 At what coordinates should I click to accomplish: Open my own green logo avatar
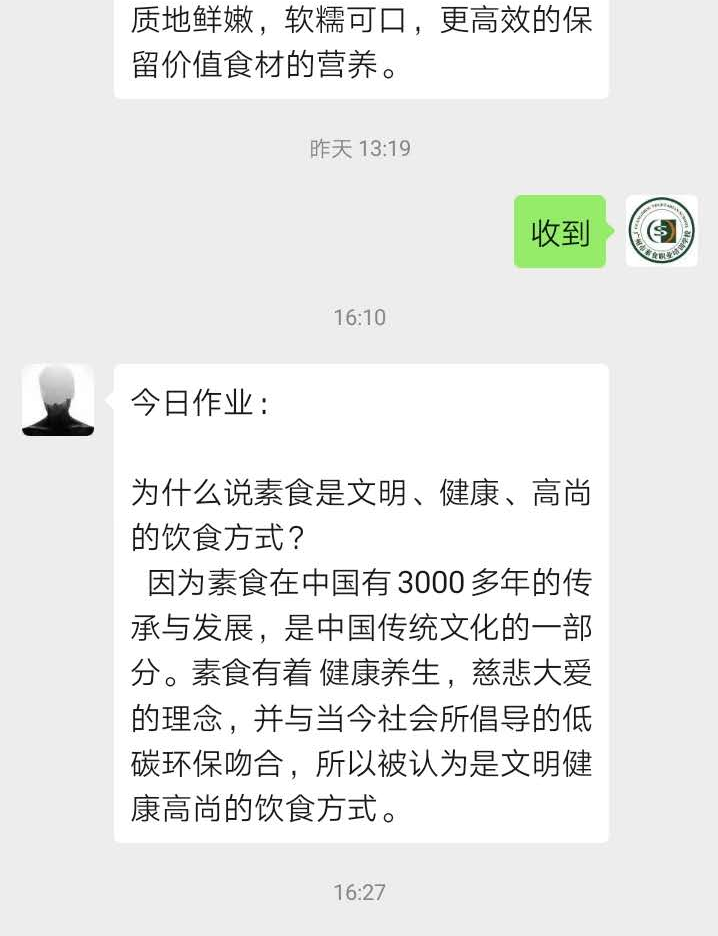coord(661,231)
